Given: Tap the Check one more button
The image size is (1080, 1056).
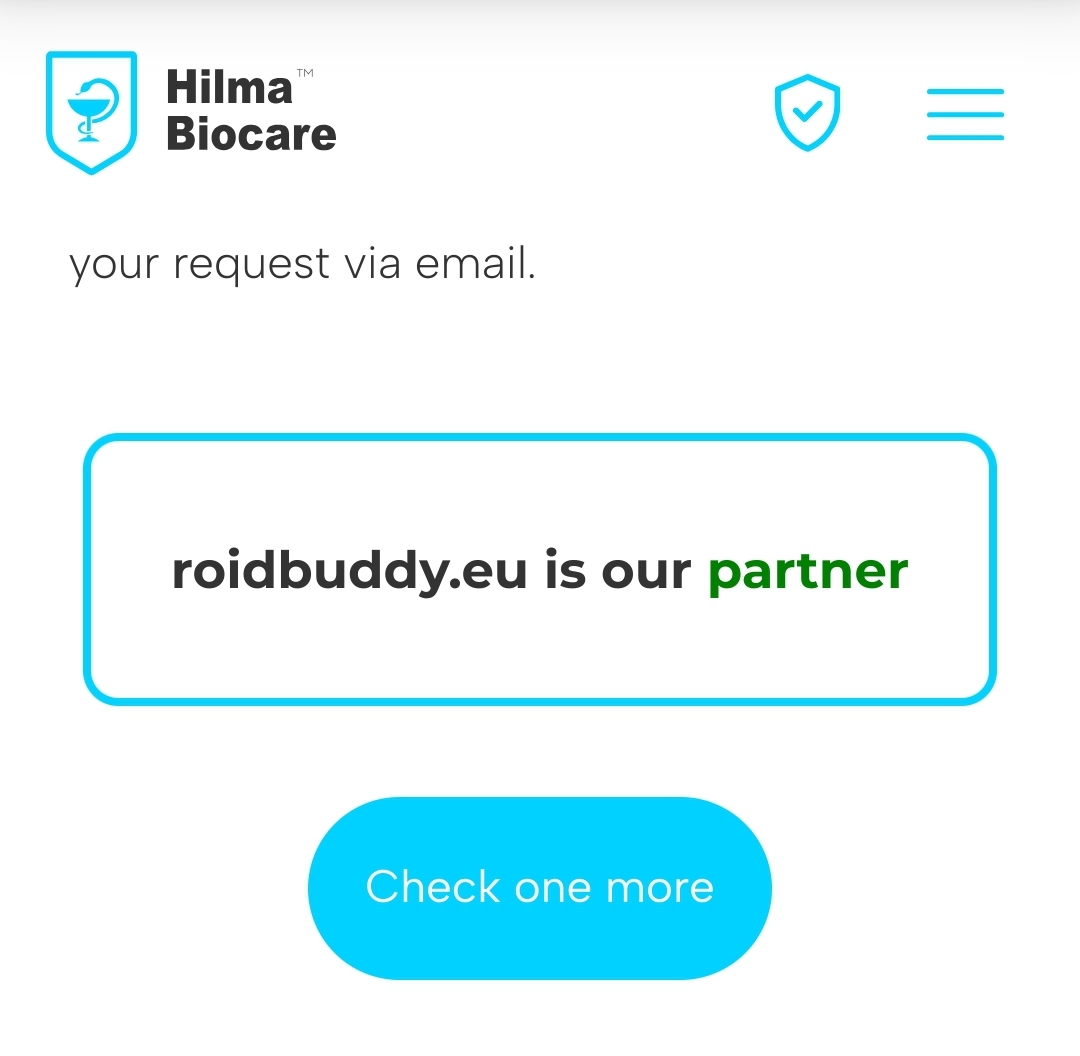Looking at the screenshot, I should (539, 887).
